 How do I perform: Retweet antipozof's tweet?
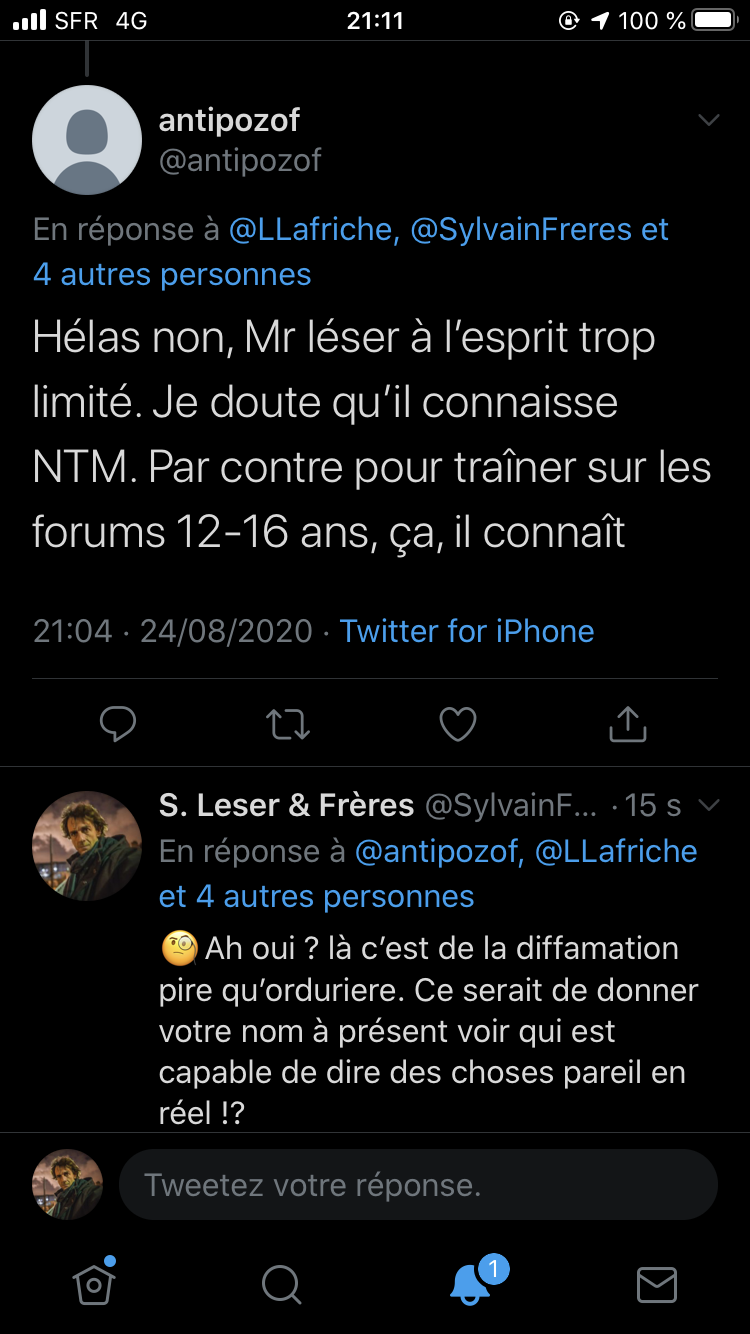(x=288, y=724)
